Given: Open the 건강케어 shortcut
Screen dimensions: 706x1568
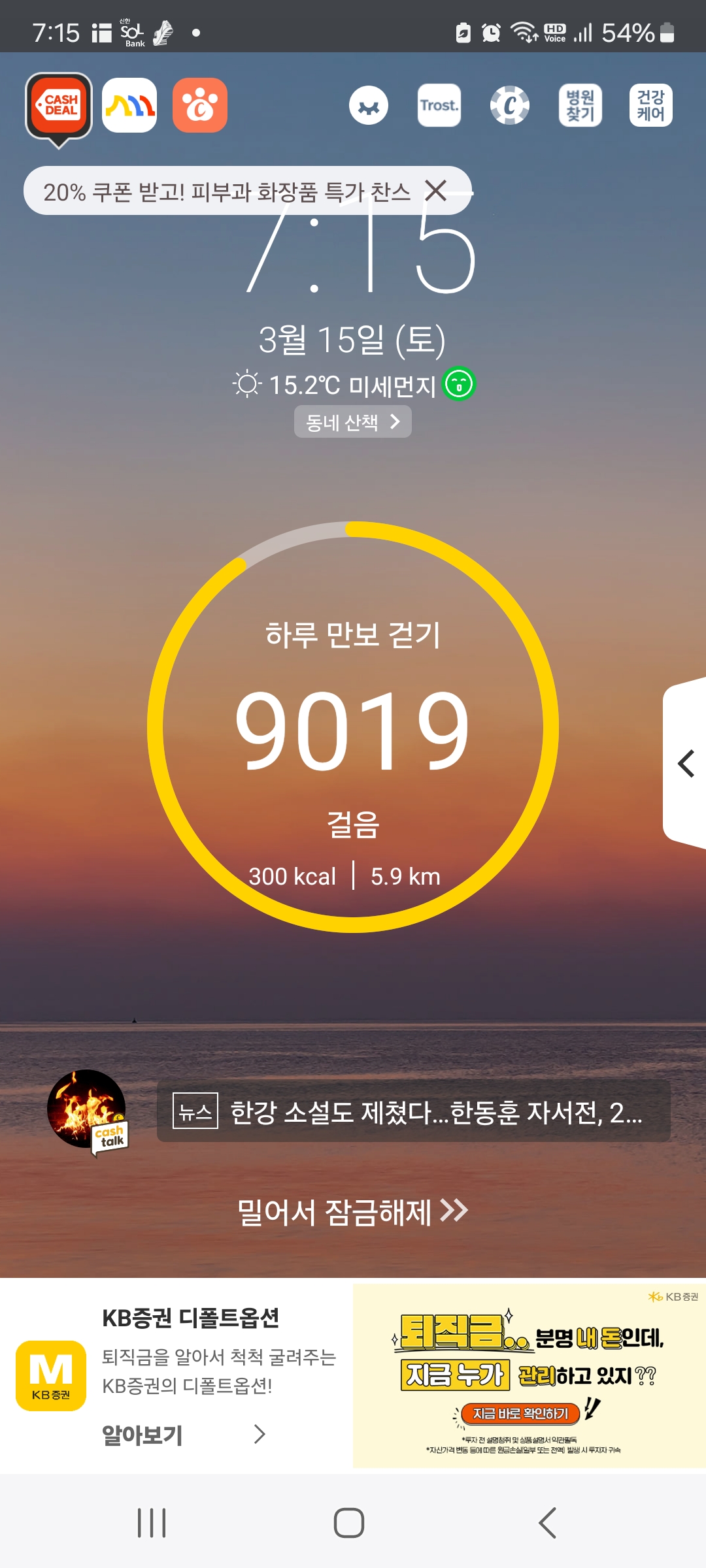Looking at the screenshot, I should pos(650,105).
